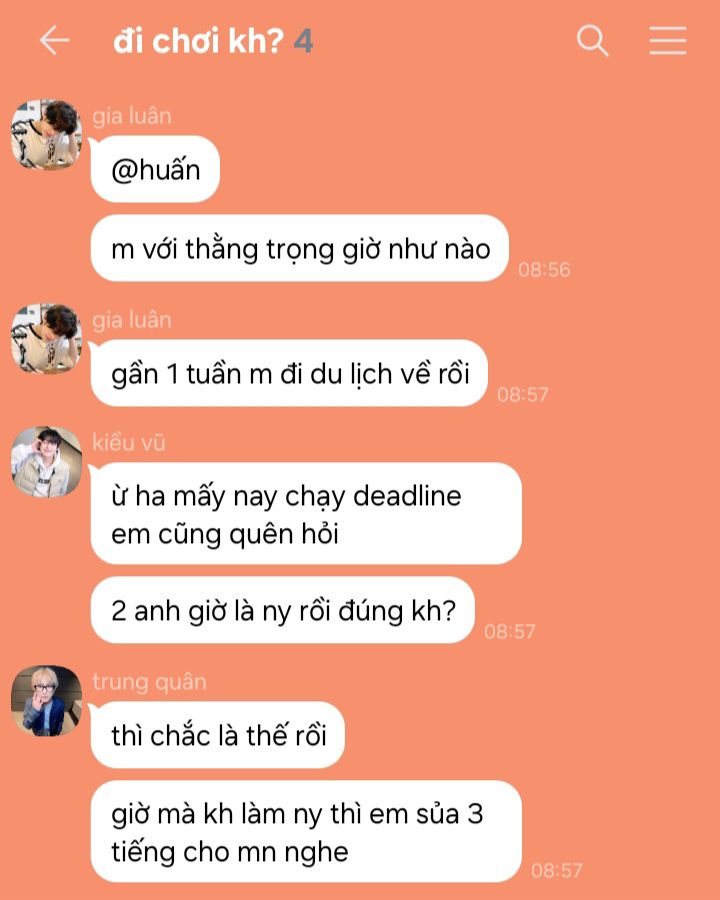Open the chat room hamburger menu
The height and width of the screenshot is (900, 720).
pyautogui.click(x=667, y=40)
